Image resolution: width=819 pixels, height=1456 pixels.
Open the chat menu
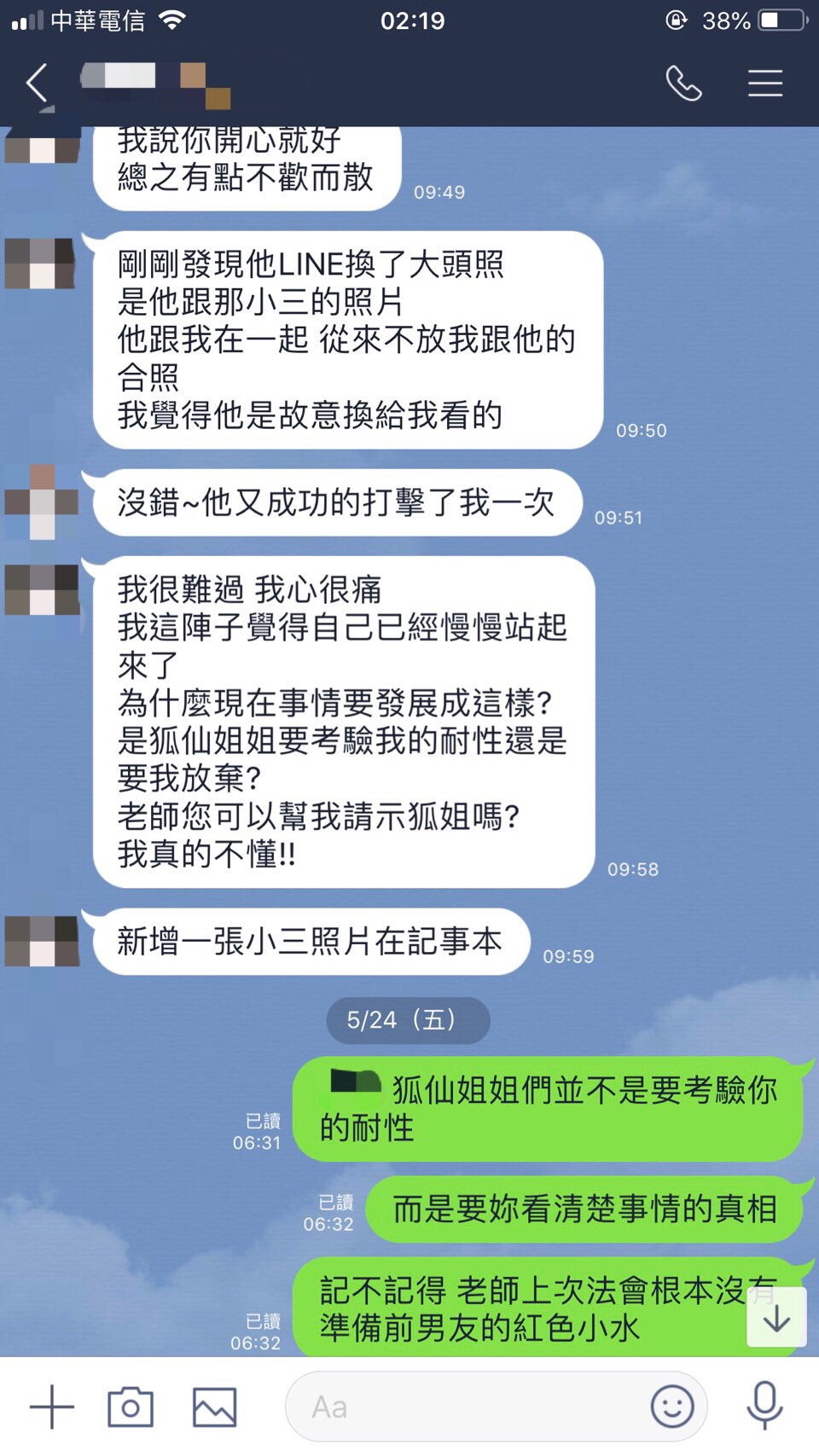click(764, 84)
